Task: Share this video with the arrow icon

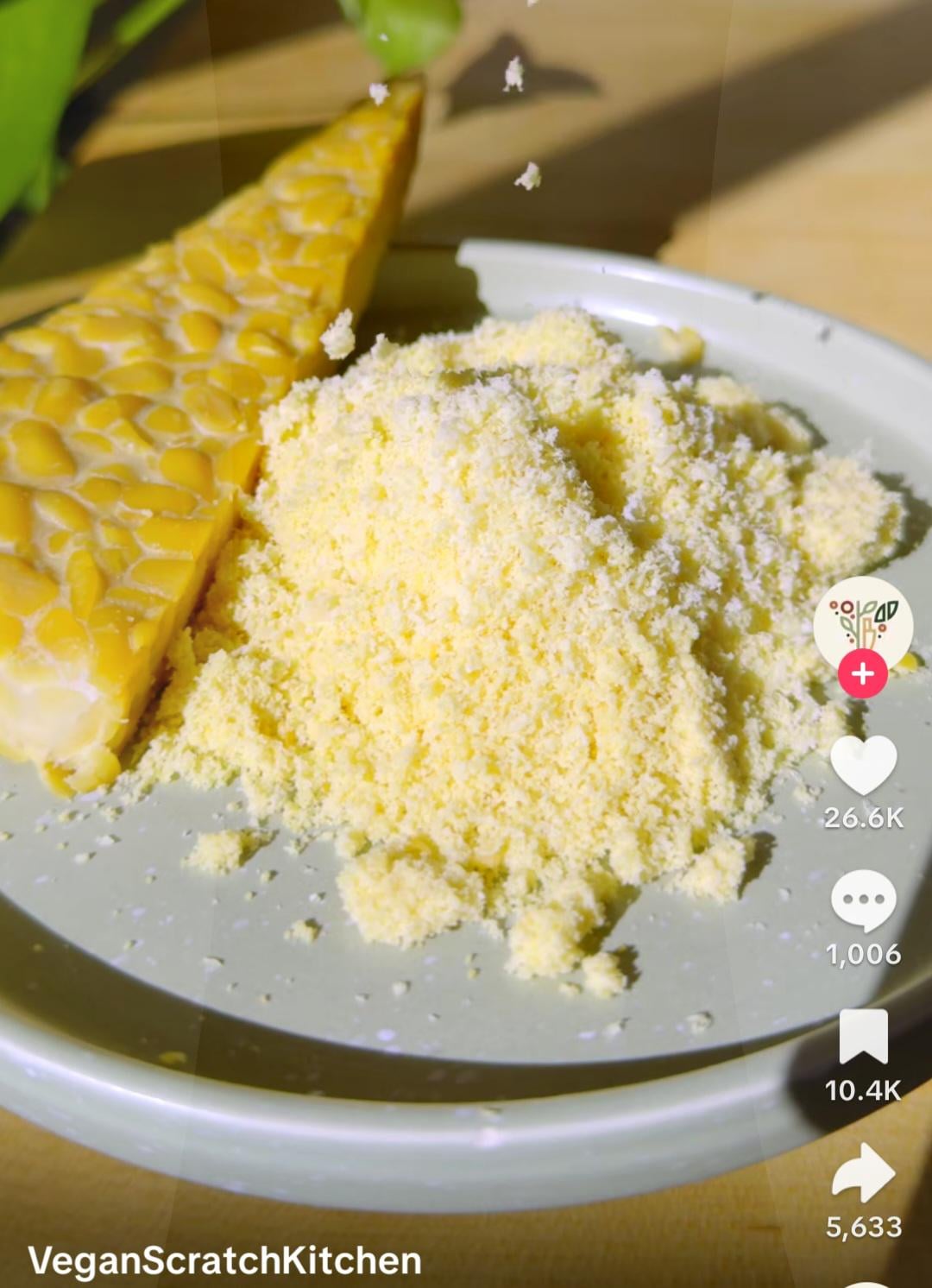Action: point(863,1172)
